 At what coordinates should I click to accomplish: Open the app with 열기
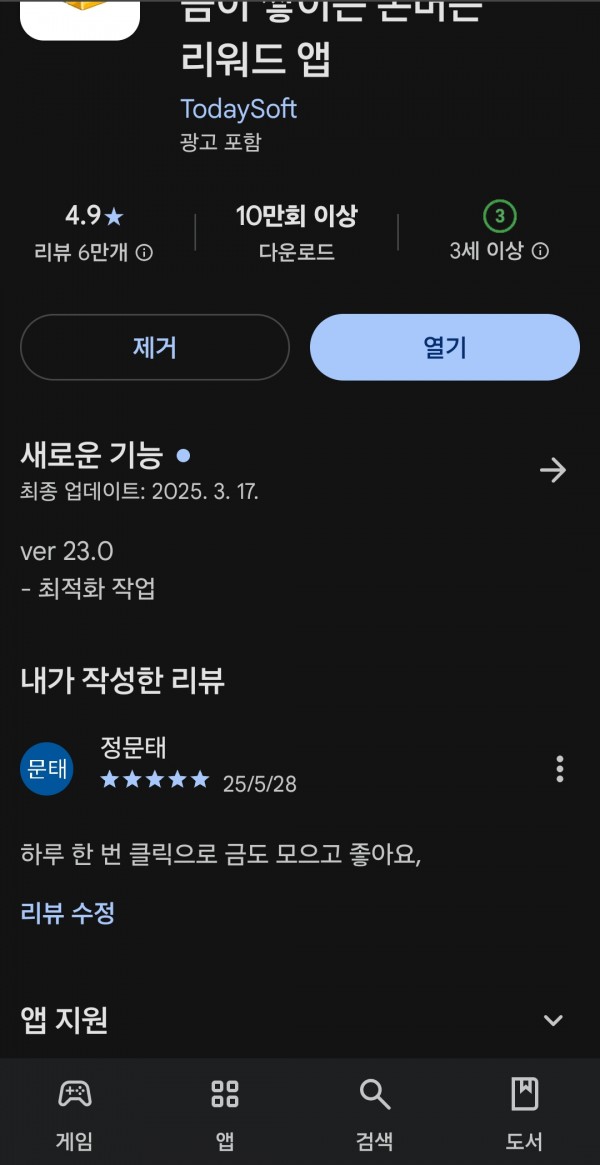[444, 347]
